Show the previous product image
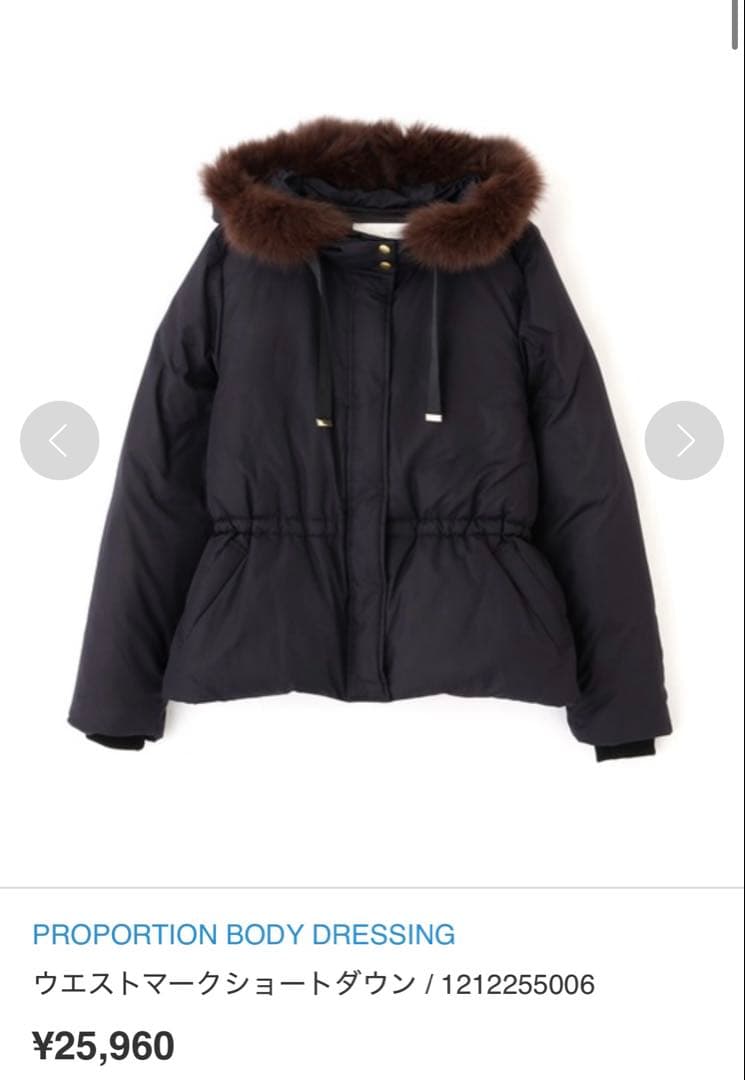The width and height of the screenshot is (745, 1080). pos(59,440)
